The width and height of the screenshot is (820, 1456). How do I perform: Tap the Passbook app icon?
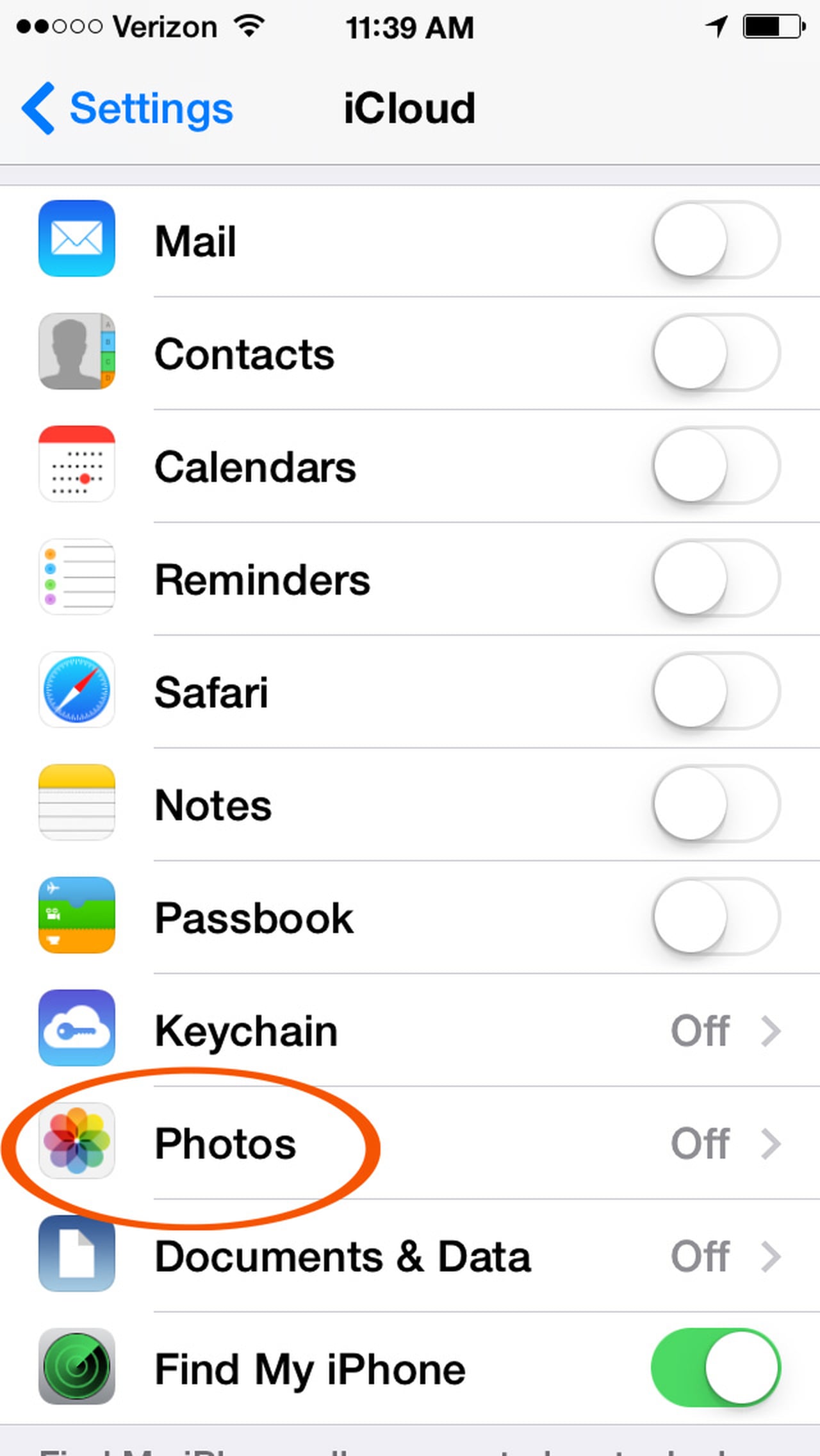[x=76, y=917]
